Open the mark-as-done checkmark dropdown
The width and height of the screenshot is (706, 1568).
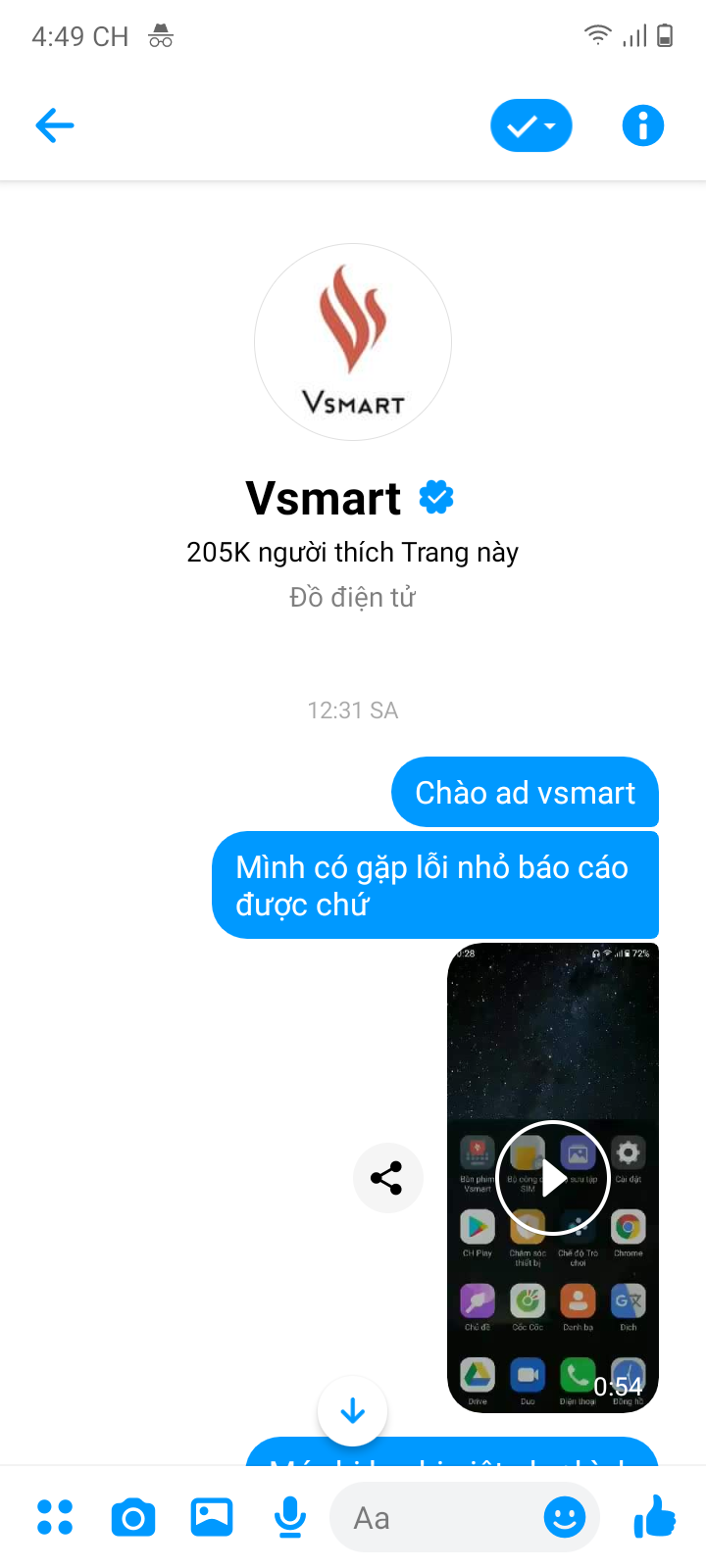(530, 125)
